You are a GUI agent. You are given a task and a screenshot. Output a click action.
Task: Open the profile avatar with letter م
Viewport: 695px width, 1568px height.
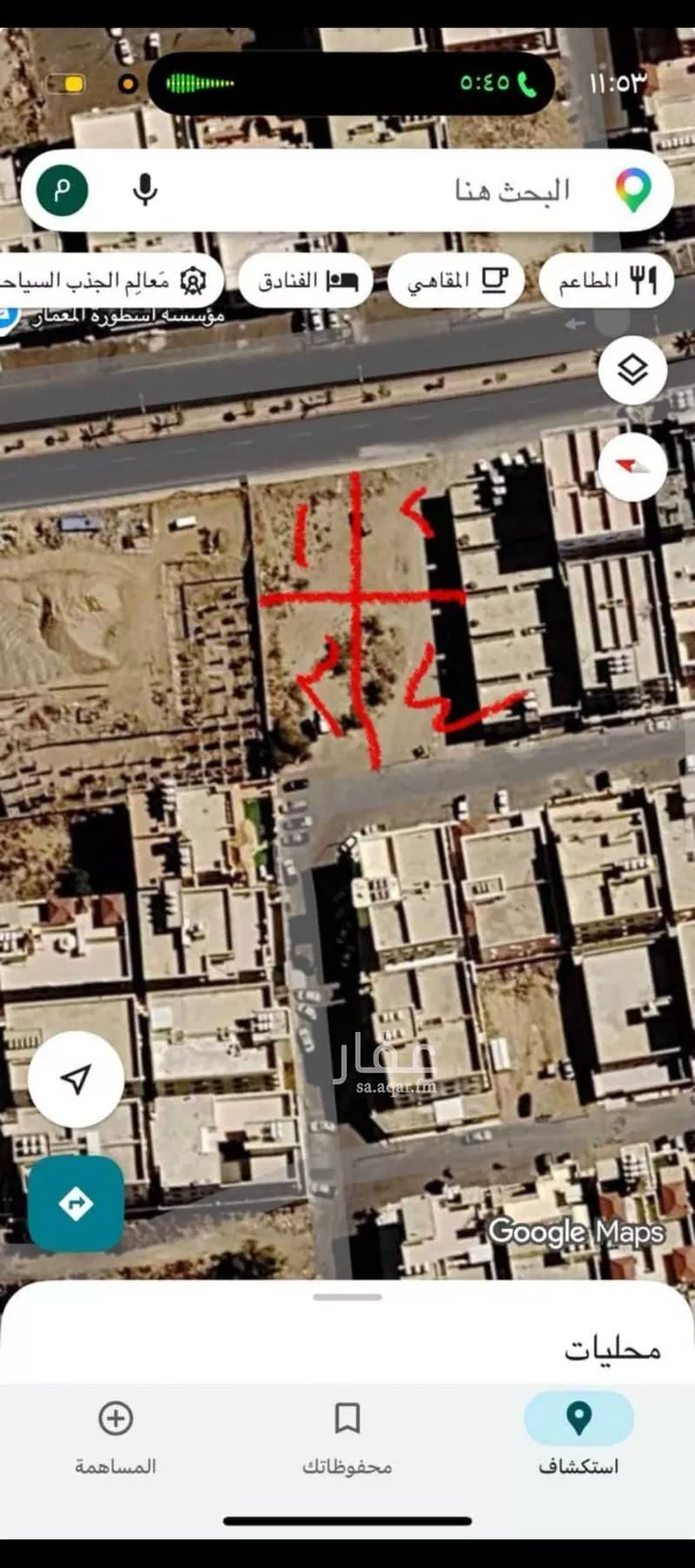[x=62, y=190]
